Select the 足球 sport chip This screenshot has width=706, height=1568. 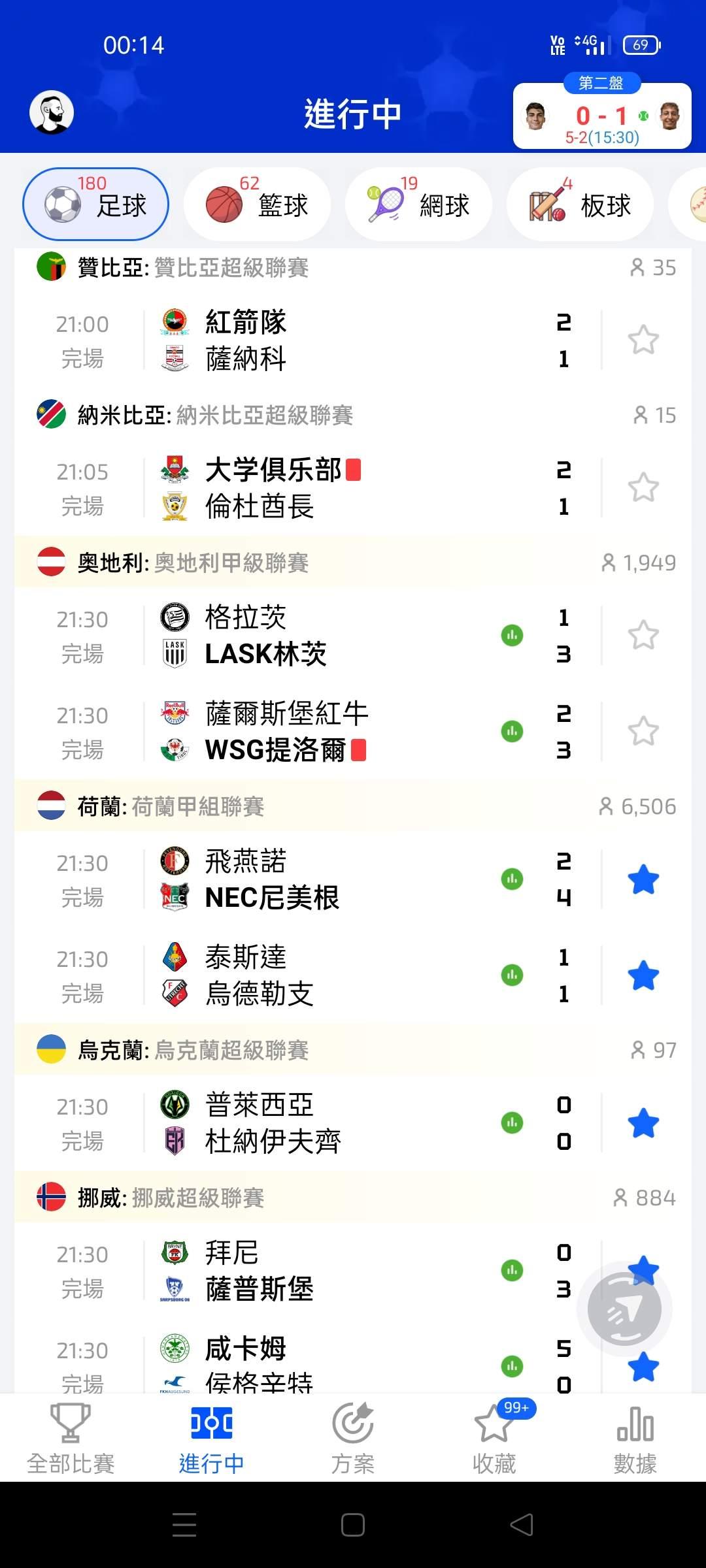click(96, 204)
